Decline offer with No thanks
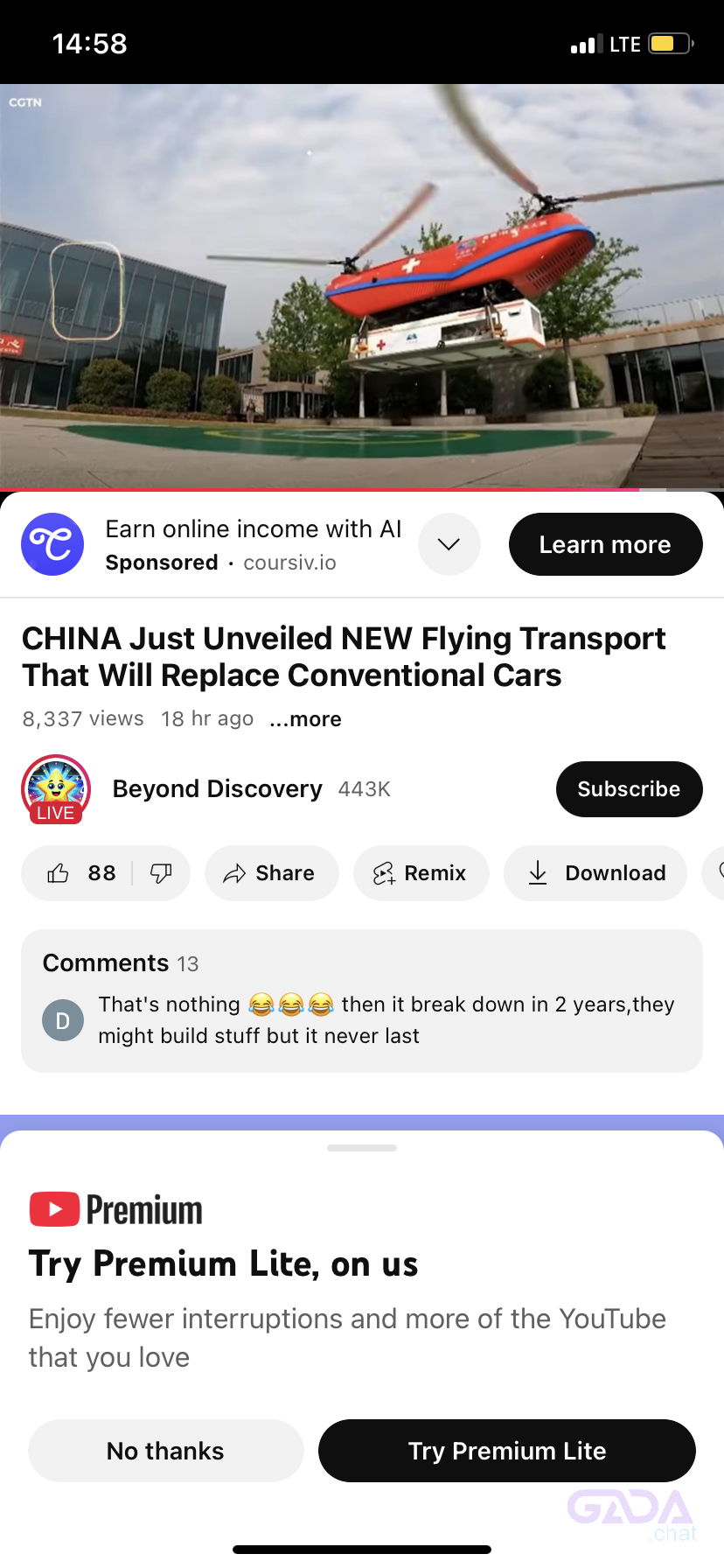724x1568 pixels. 166,1451
